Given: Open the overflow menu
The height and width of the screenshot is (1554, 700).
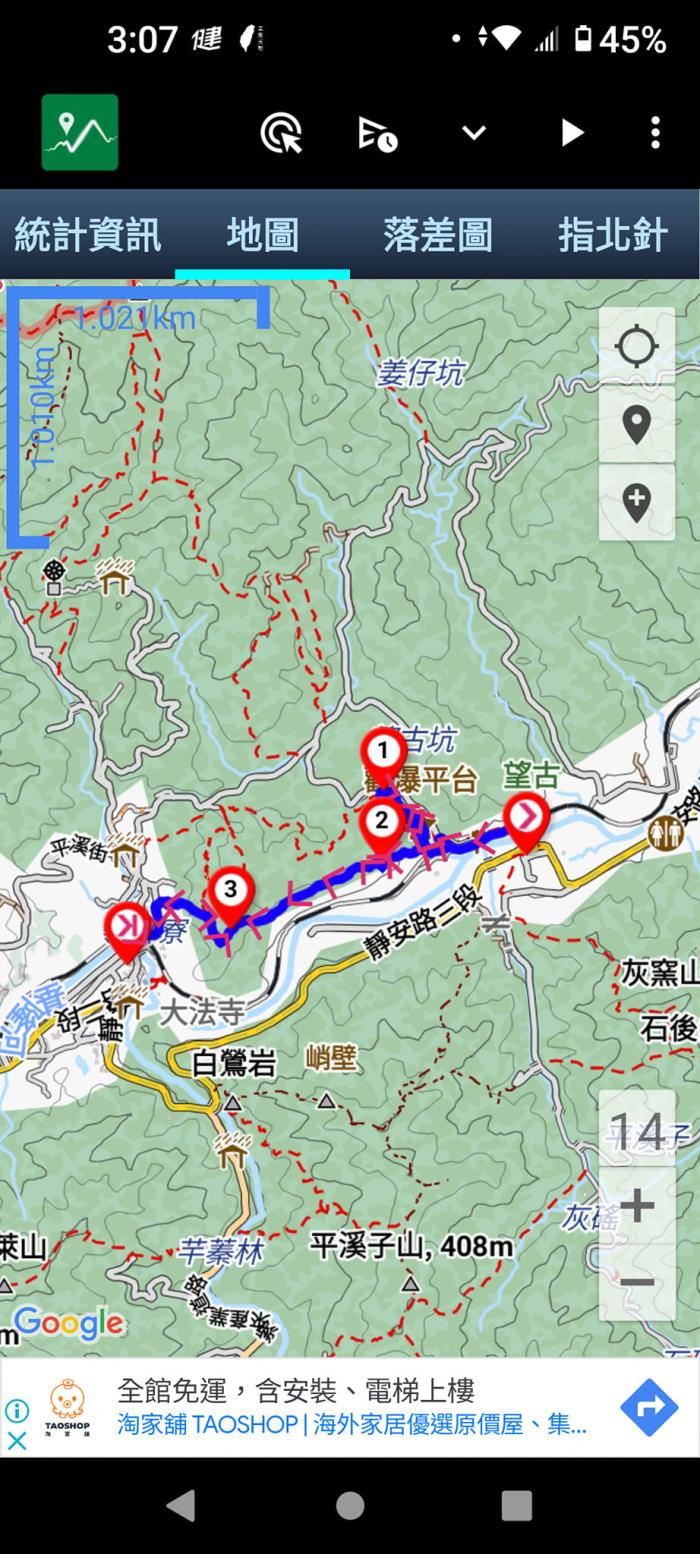Looking at the screenshot, I should [x=654, y=132].
